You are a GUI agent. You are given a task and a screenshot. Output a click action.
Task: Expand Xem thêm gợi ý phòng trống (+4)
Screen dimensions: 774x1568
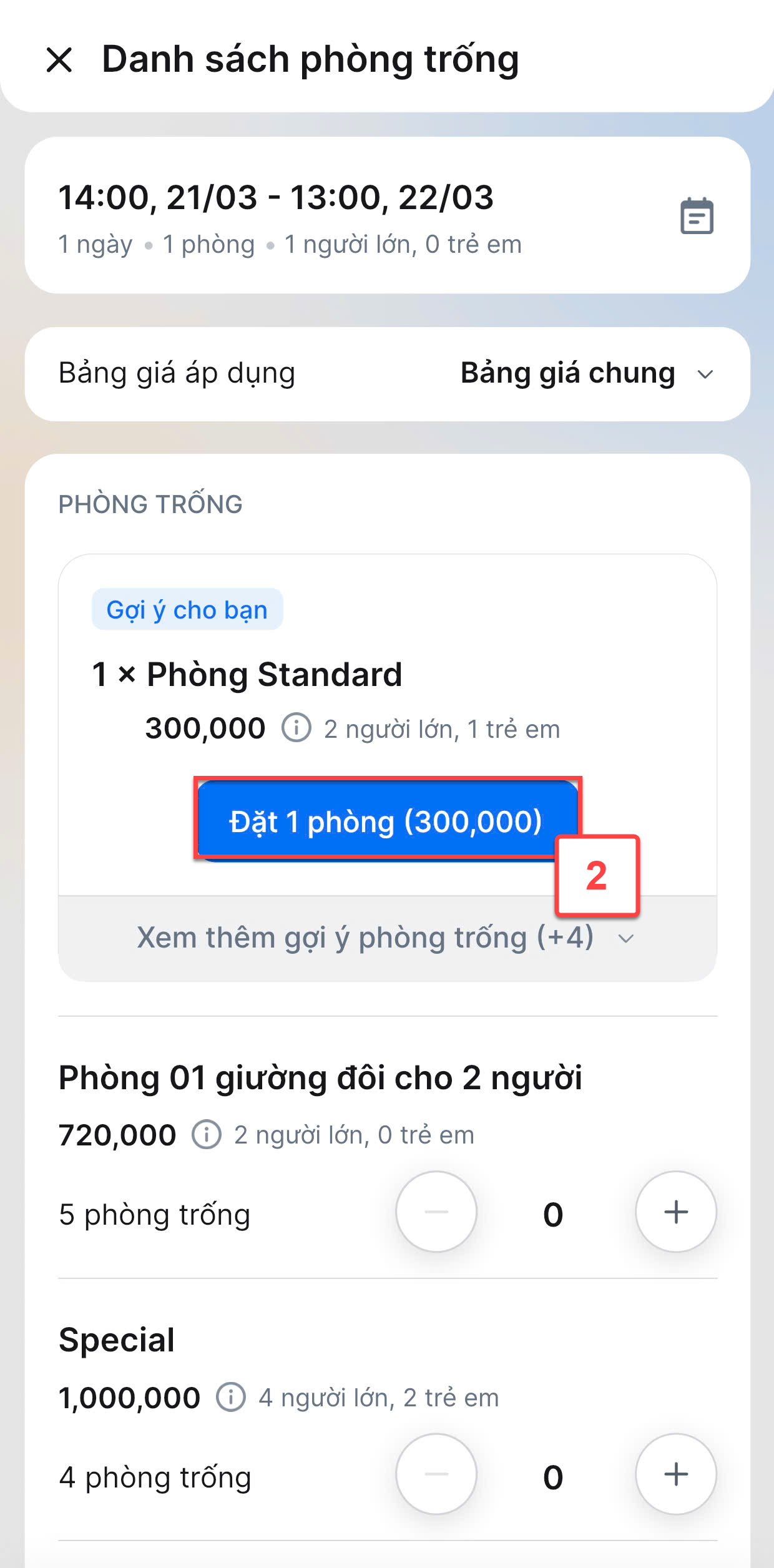(x=386, y=938)
